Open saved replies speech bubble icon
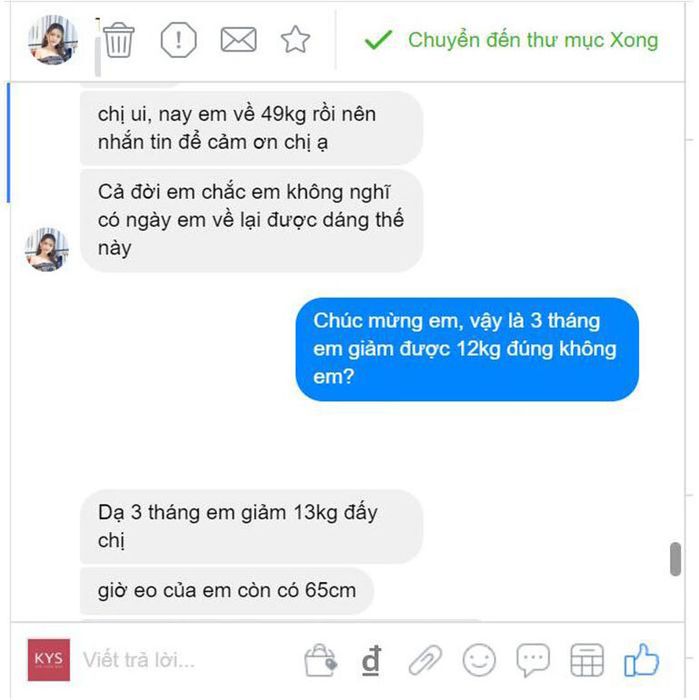699x700 pixels. point(532,660)
